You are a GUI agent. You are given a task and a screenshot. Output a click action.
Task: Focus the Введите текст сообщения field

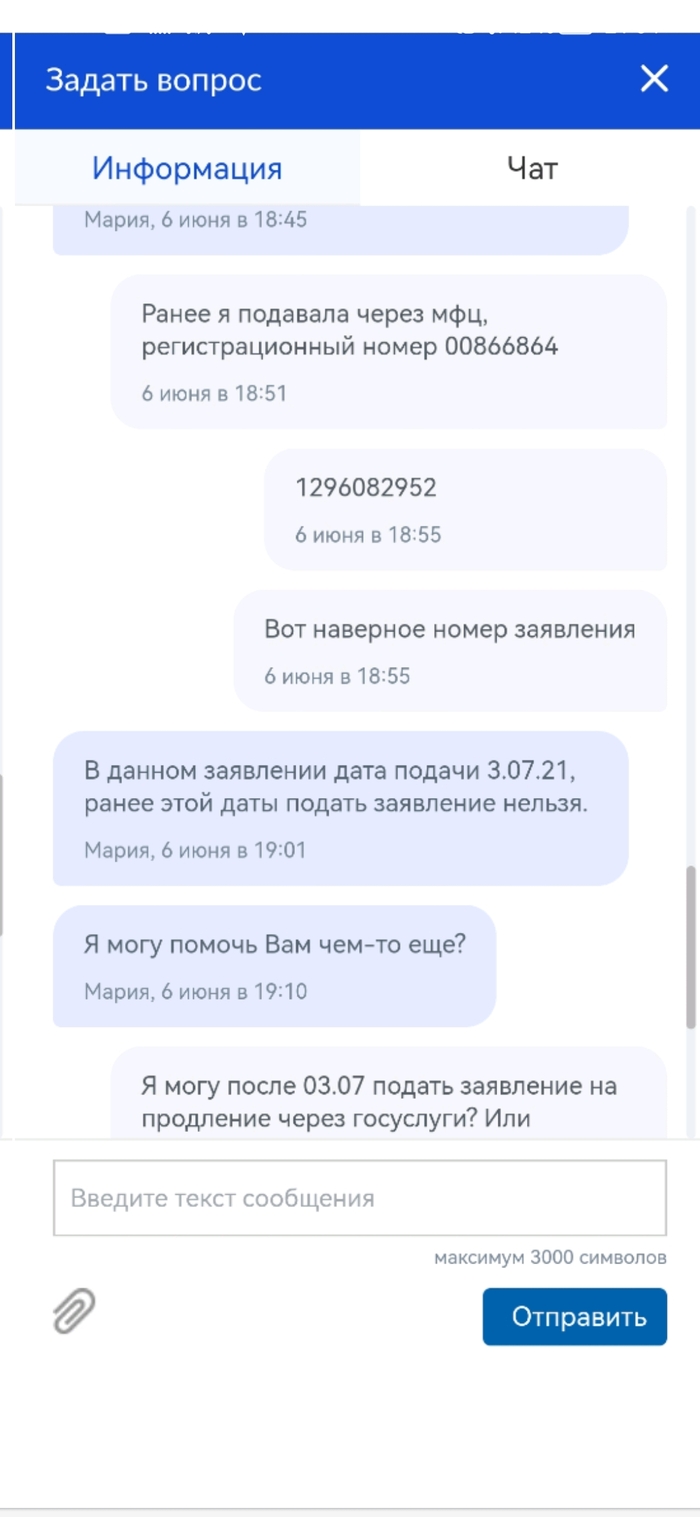[x=359, y=1197]
